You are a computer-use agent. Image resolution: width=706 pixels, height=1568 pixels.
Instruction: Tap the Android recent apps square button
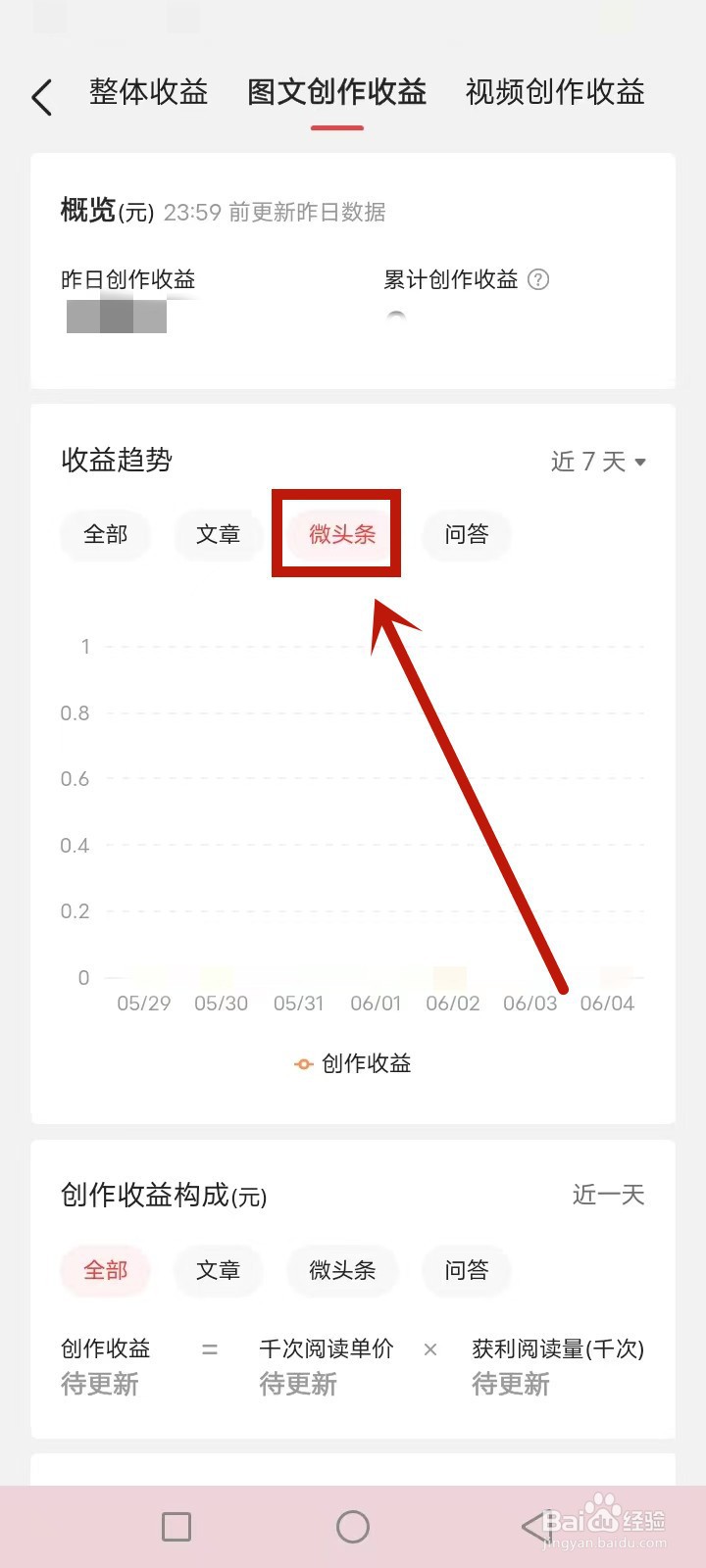click(x=176, y=1526)
